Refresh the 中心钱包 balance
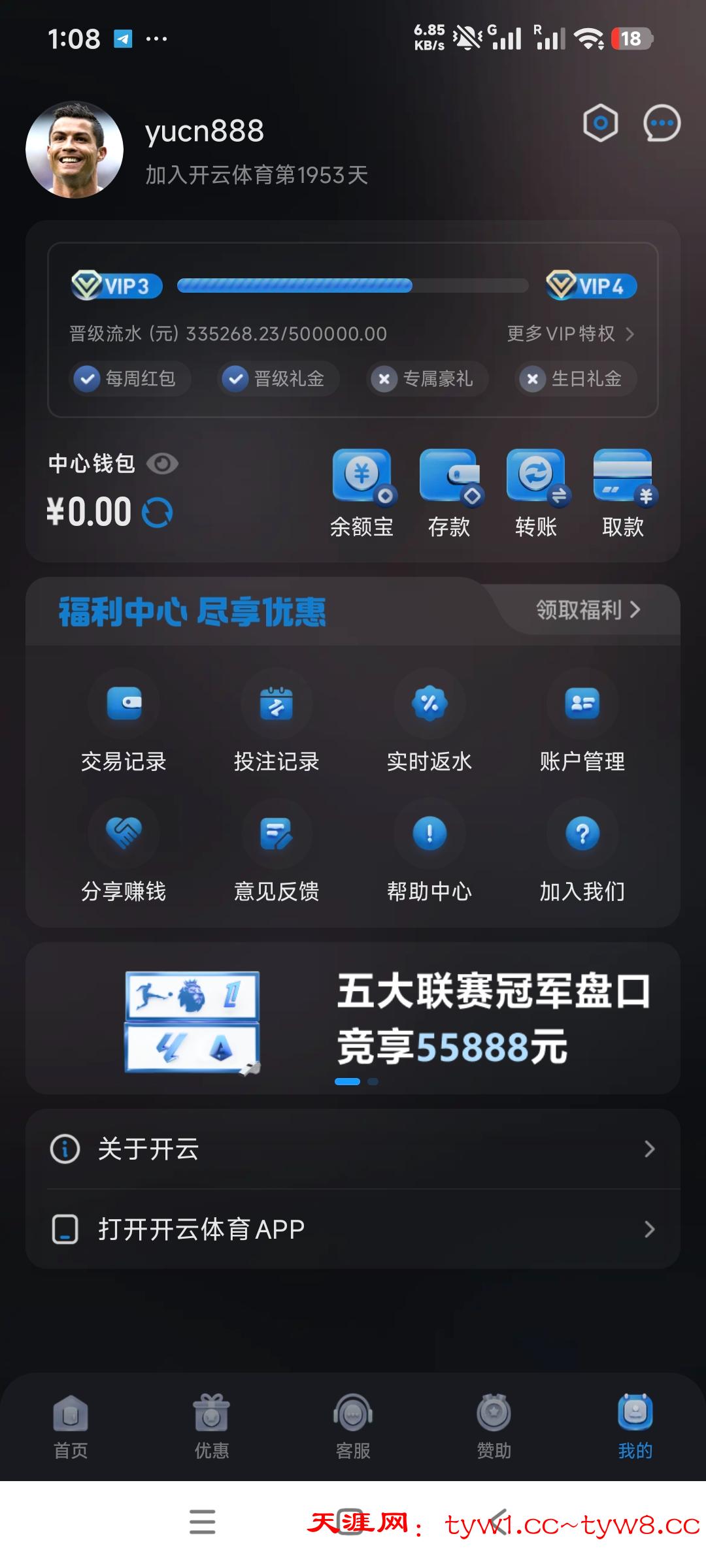This screenshot has width=706, height=1568. click(x=158, y=512)
